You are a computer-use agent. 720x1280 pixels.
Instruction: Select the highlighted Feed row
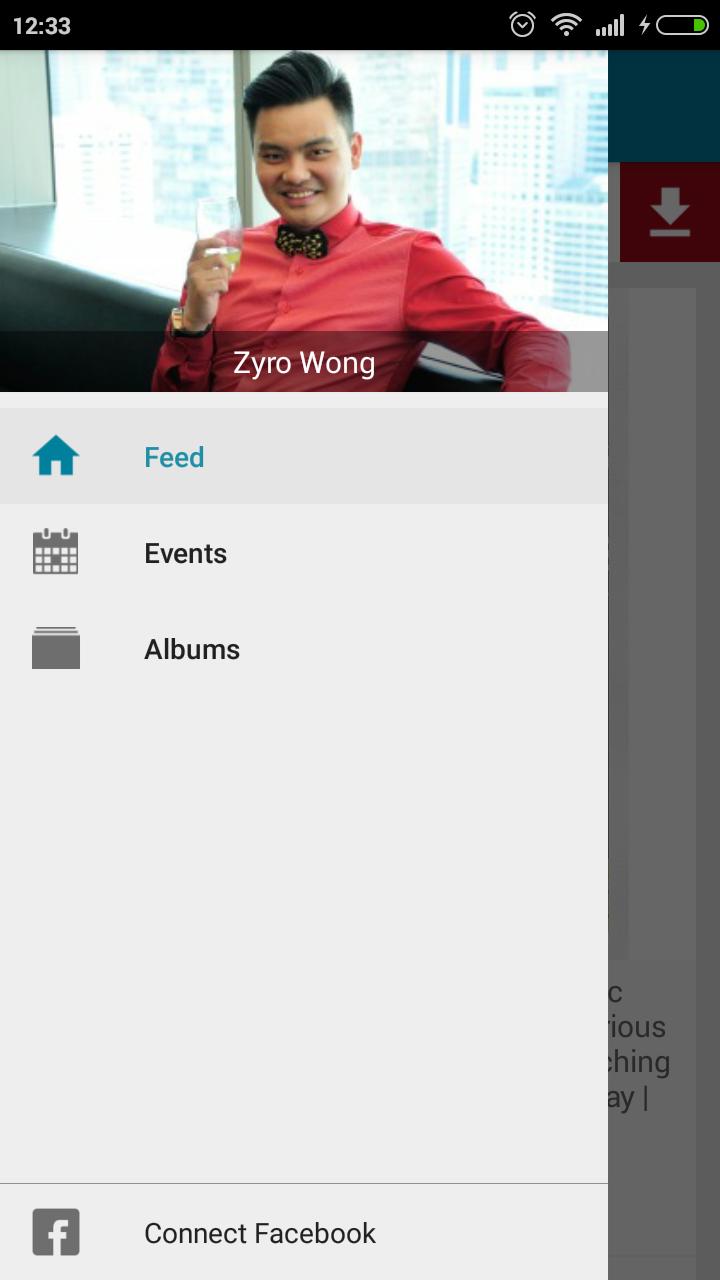tap(300, 456)
